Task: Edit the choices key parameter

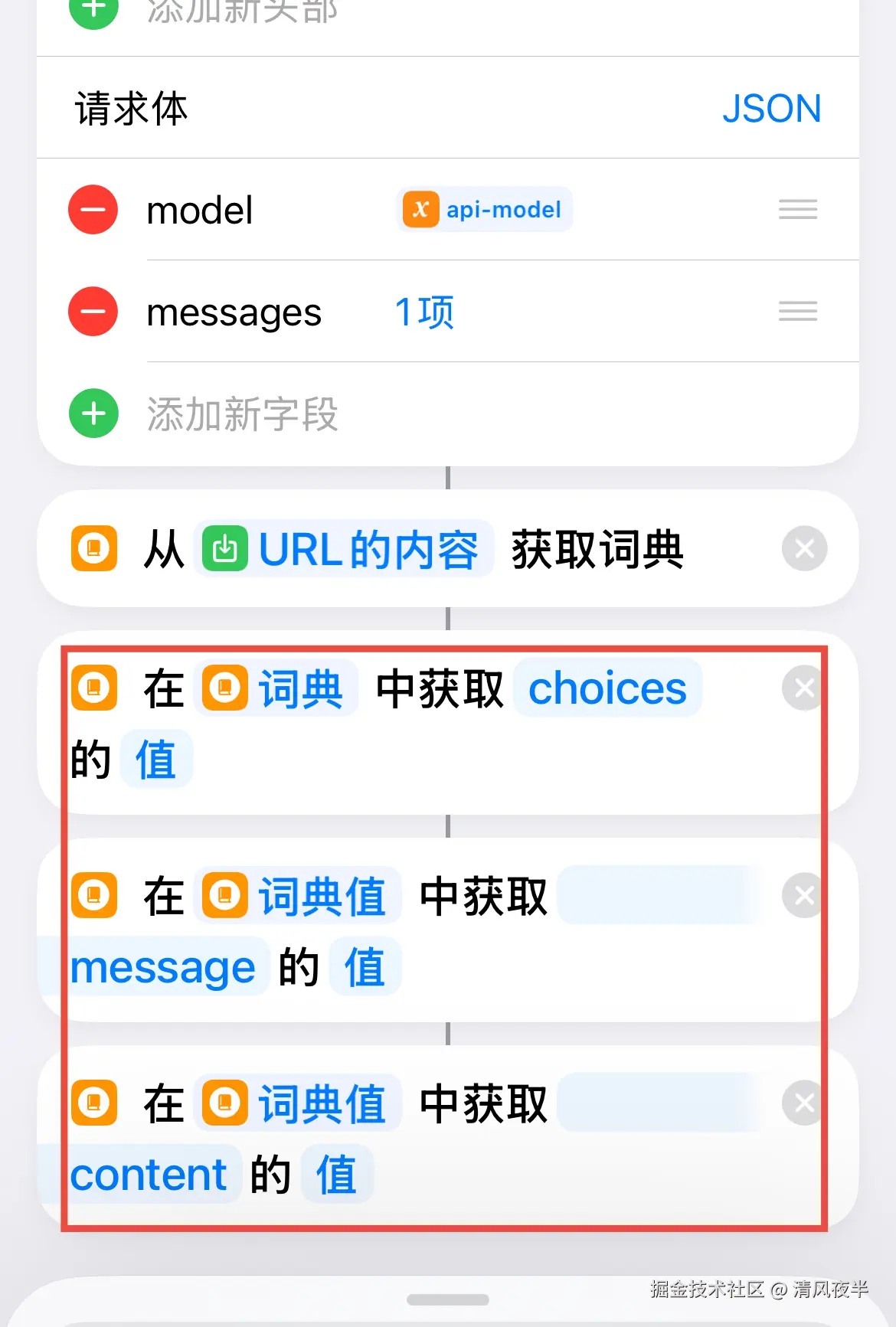Action: coord(607,688)
